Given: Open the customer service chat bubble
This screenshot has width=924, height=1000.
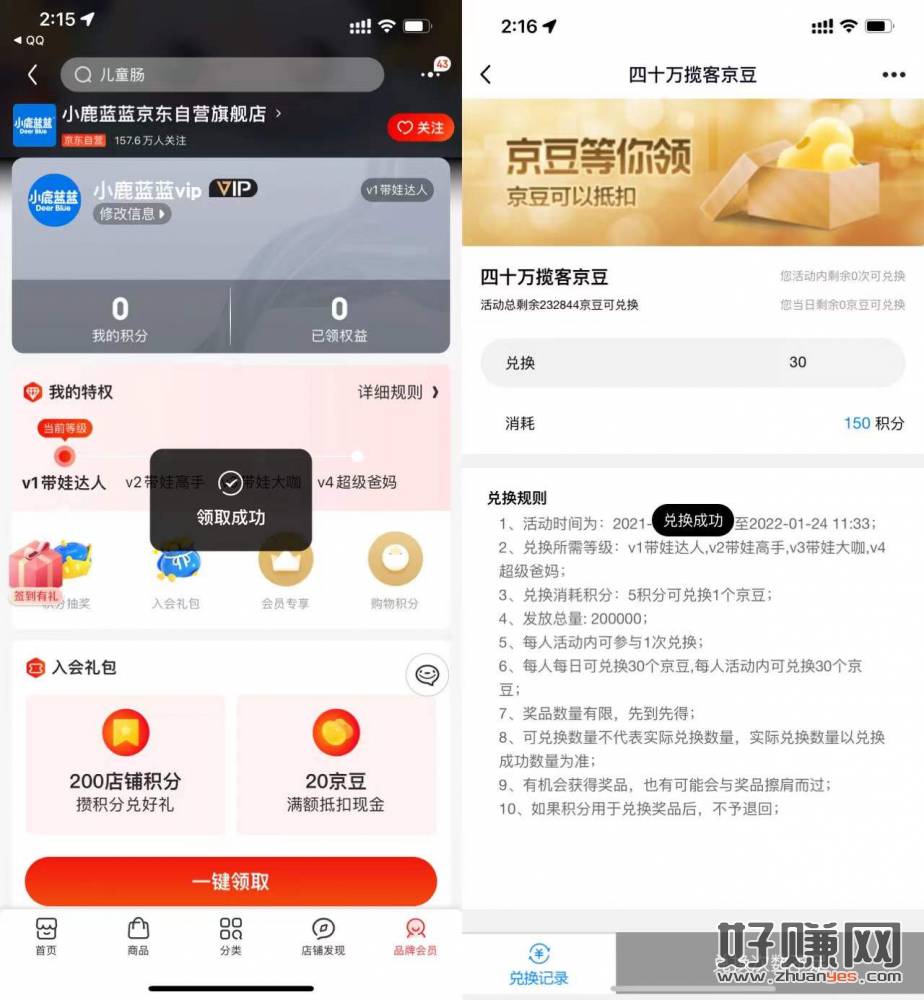Looking at the screenshot, I should click(427, 676).
